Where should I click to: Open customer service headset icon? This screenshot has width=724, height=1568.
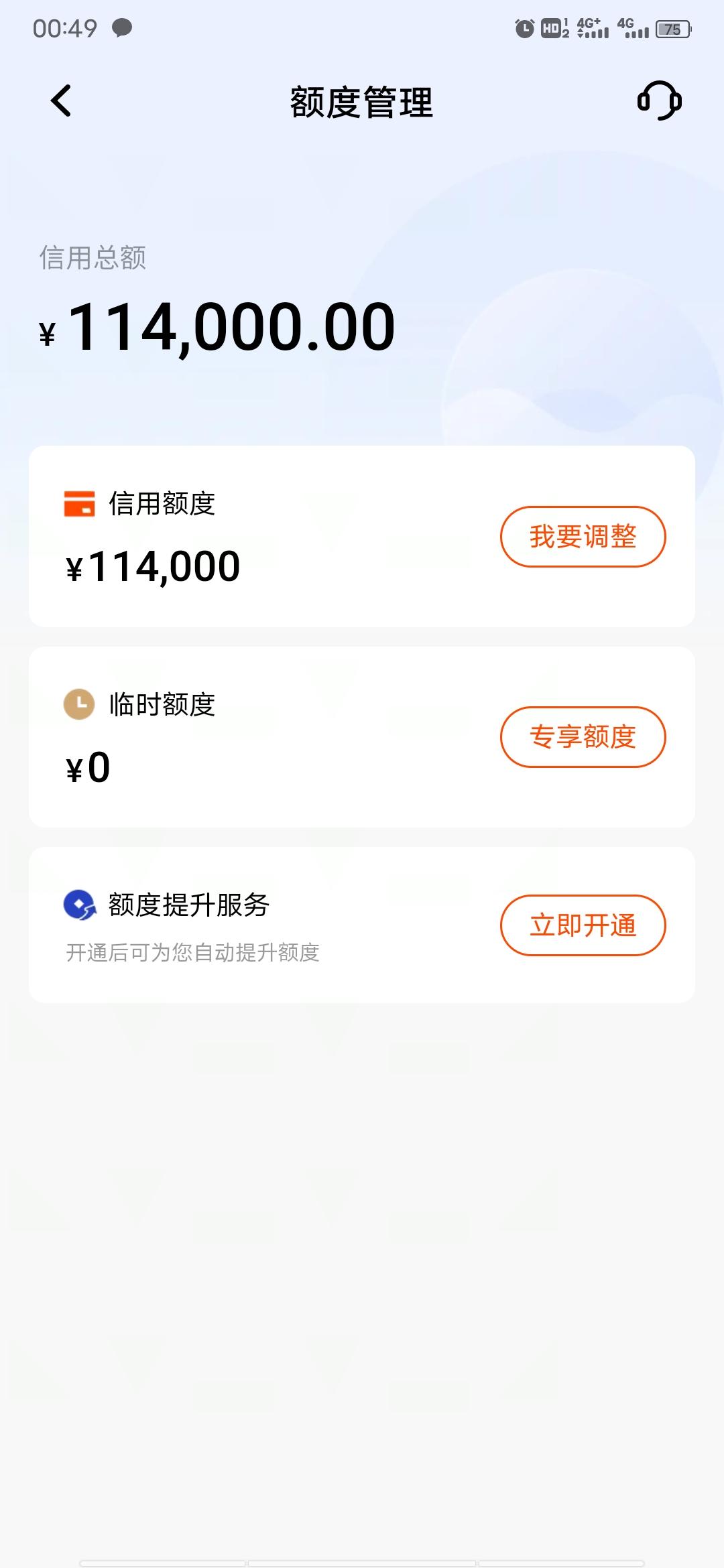[659, 101]
